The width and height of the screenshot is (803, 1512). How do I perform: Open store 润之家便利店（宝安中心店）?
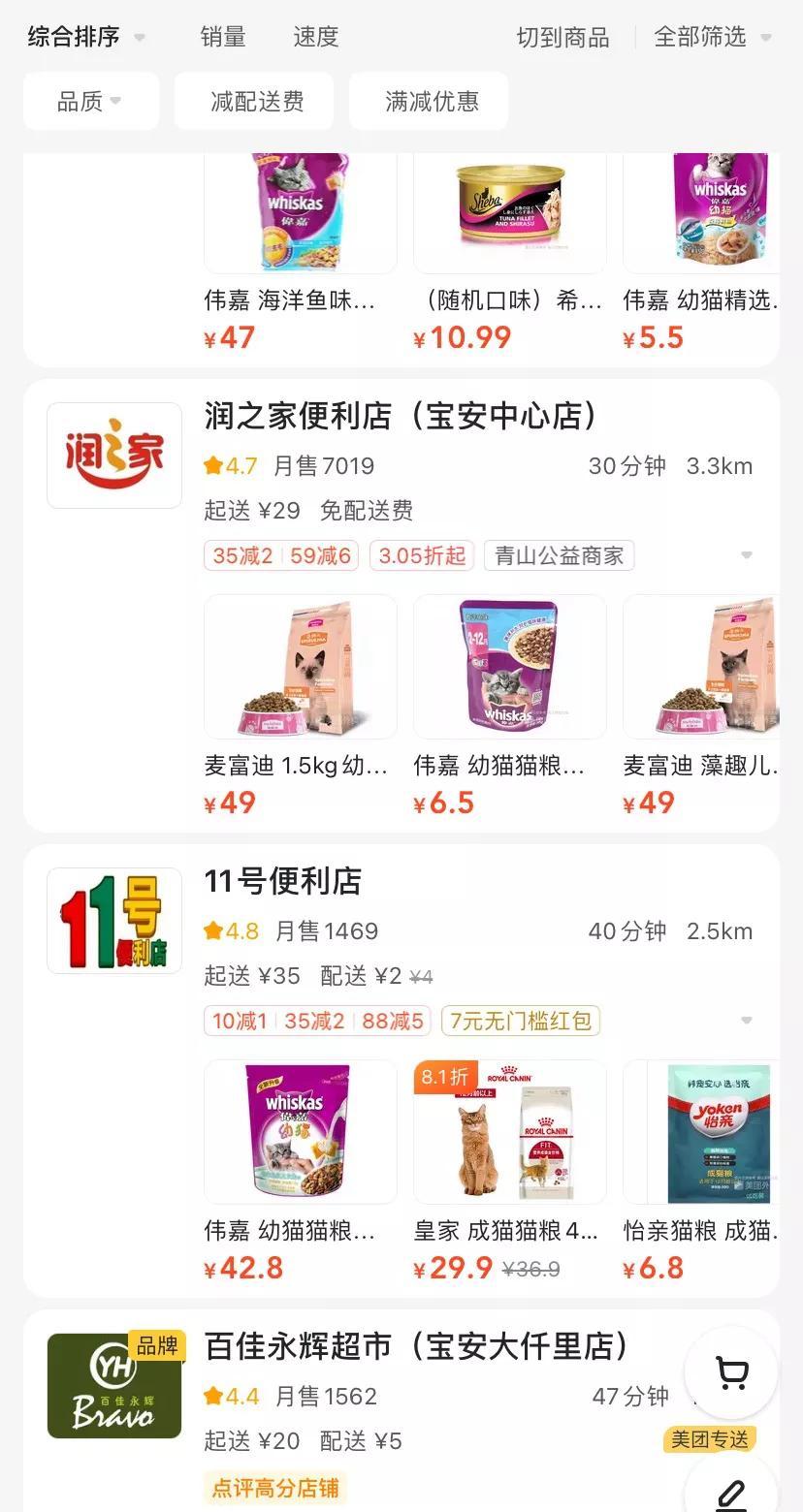401,416
